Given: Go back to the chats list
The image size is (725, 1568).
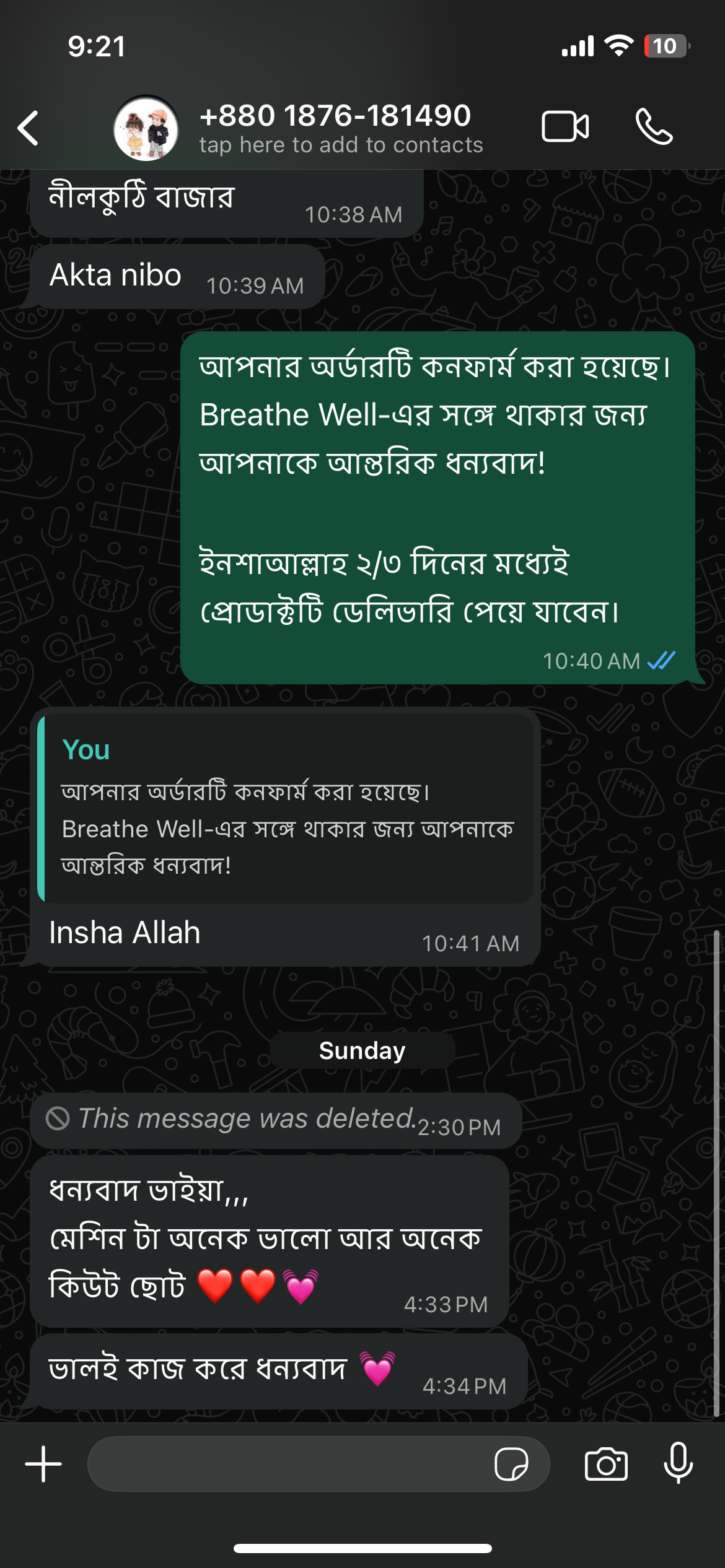Looking at the screenshot, I should coord(29,128).
